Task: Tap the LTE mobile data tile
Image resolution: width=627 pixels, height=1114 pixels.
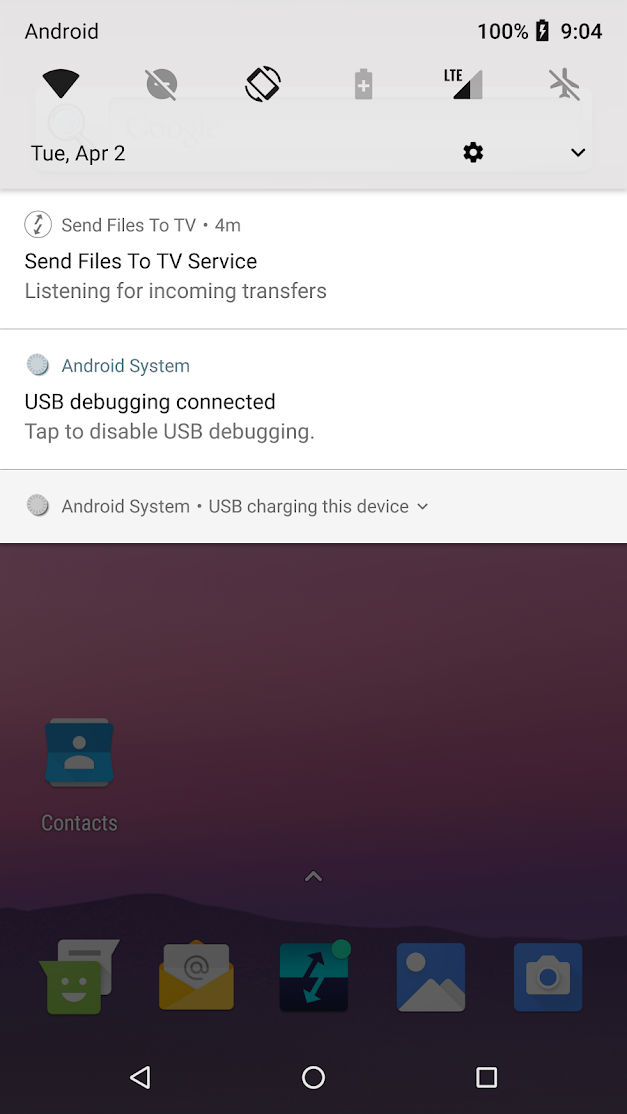Action: tap(464, 84)
